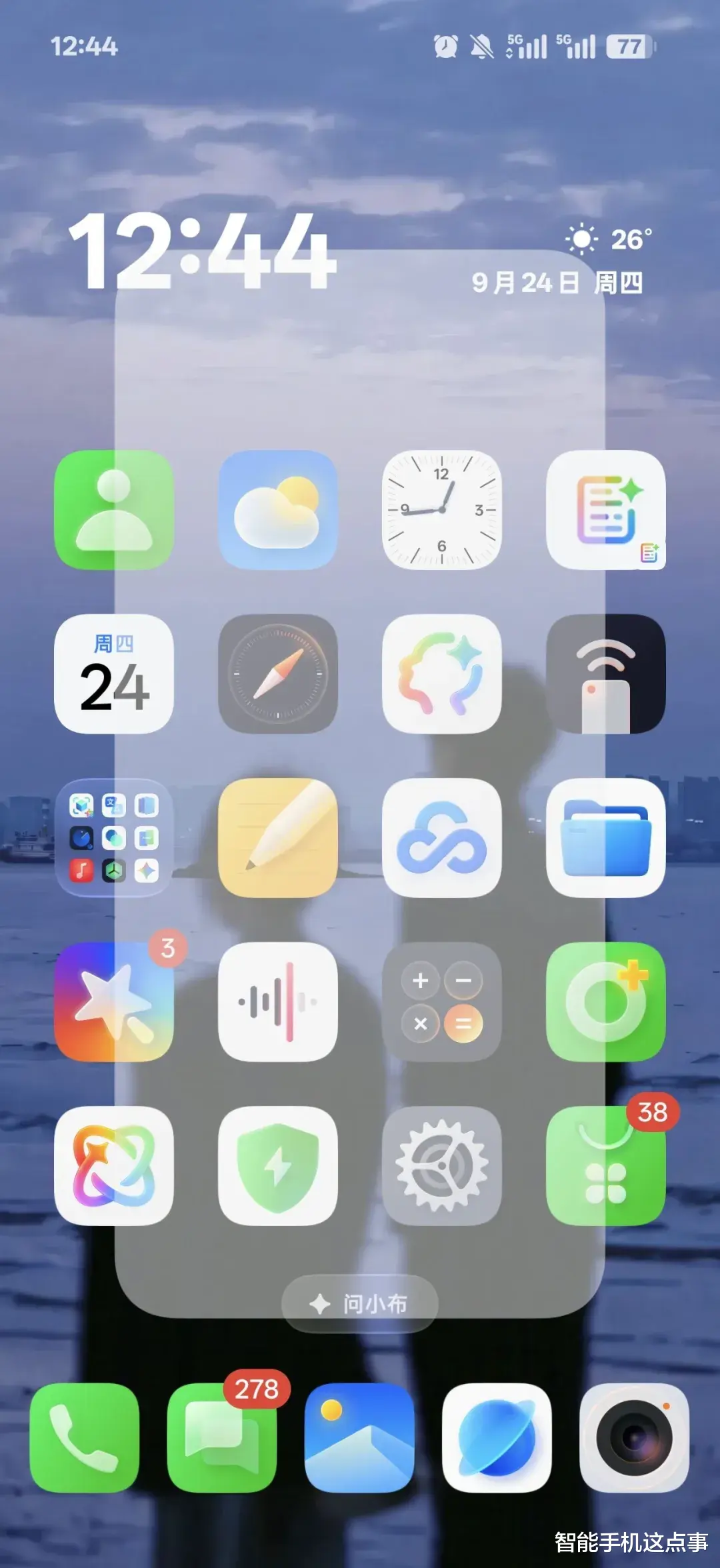Launch the Clock app
This screenshot has height=1568, width=720.
442,509
